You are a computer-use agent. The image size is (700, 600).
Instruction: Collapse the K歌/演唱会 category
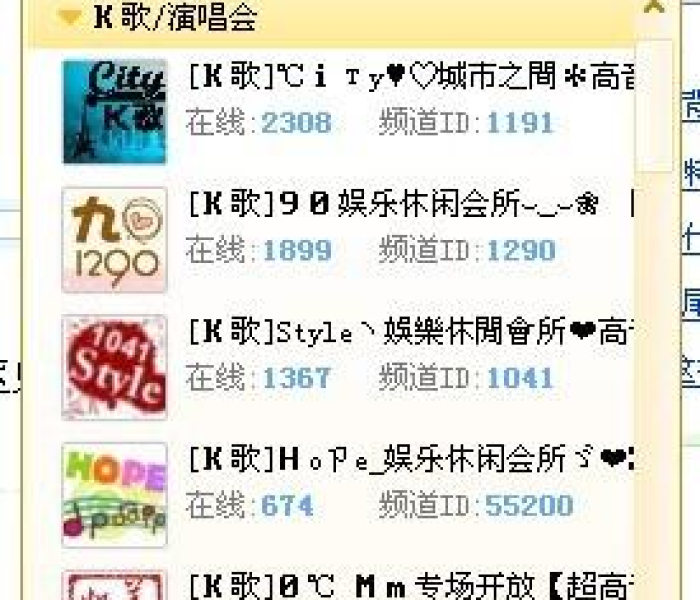(70, 17)
